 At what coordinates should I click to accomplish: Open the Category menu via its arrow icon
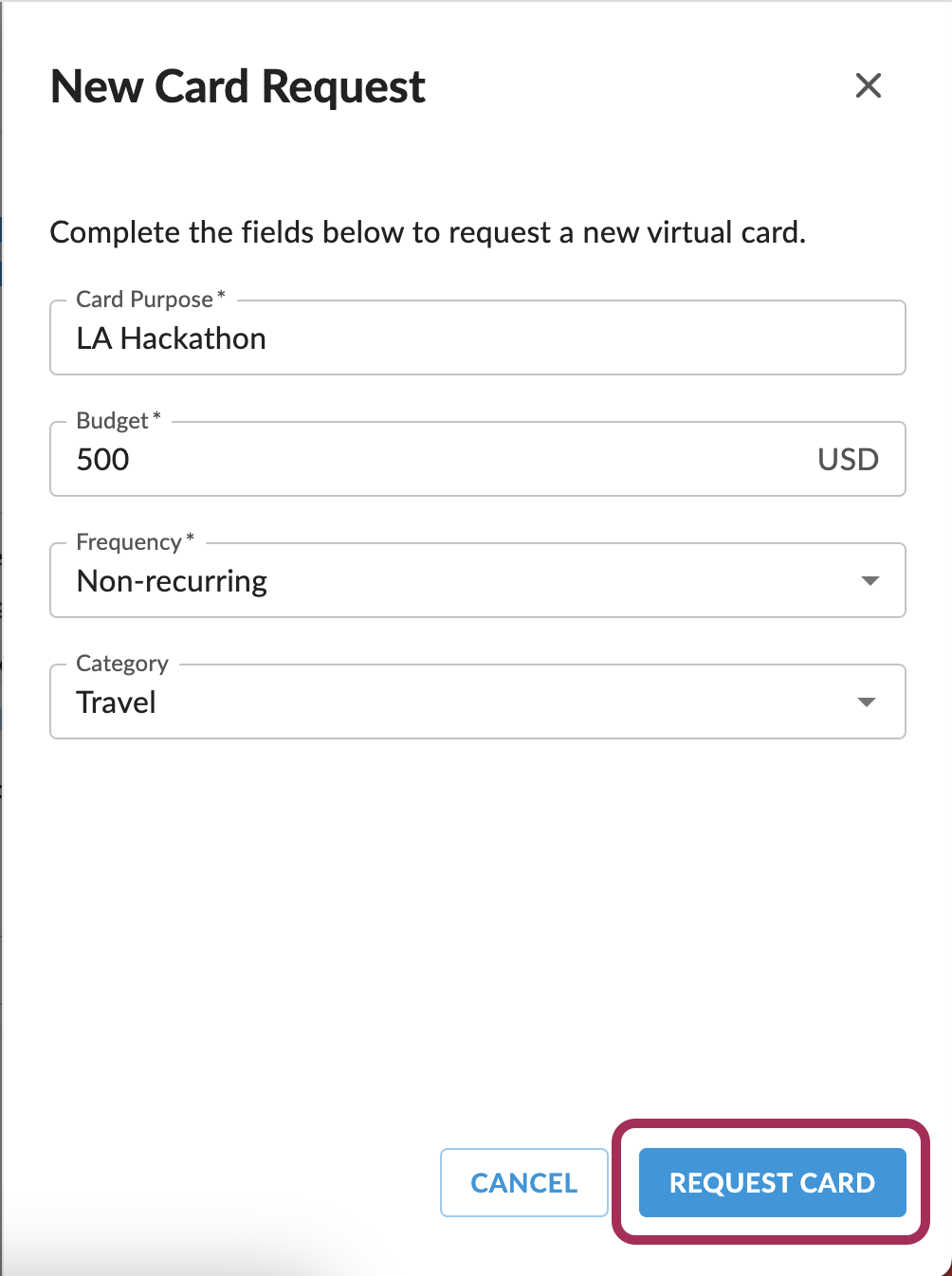click(866, 702)
